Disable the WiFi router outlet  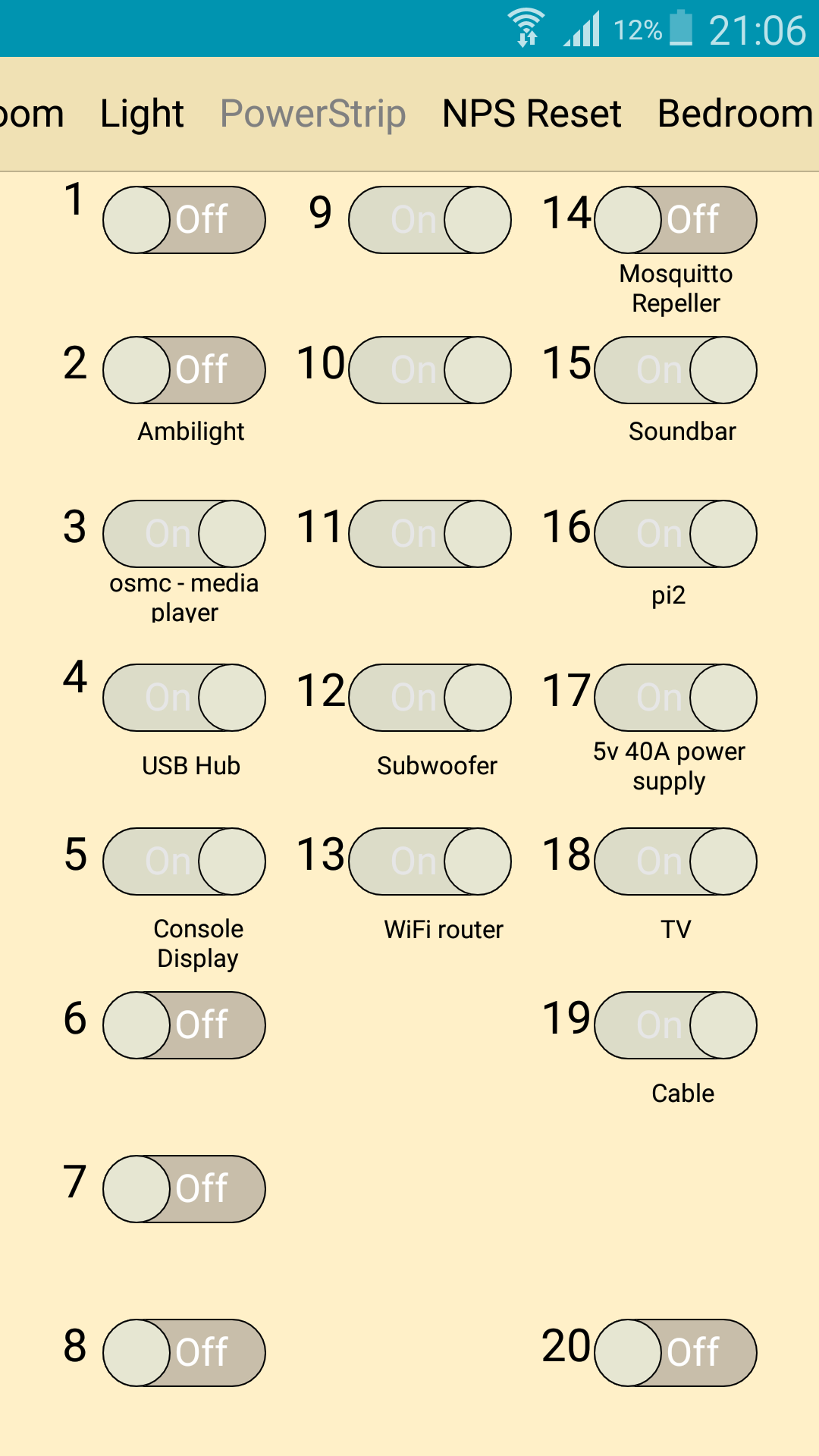pyautogui.click(x=430, y=861)
